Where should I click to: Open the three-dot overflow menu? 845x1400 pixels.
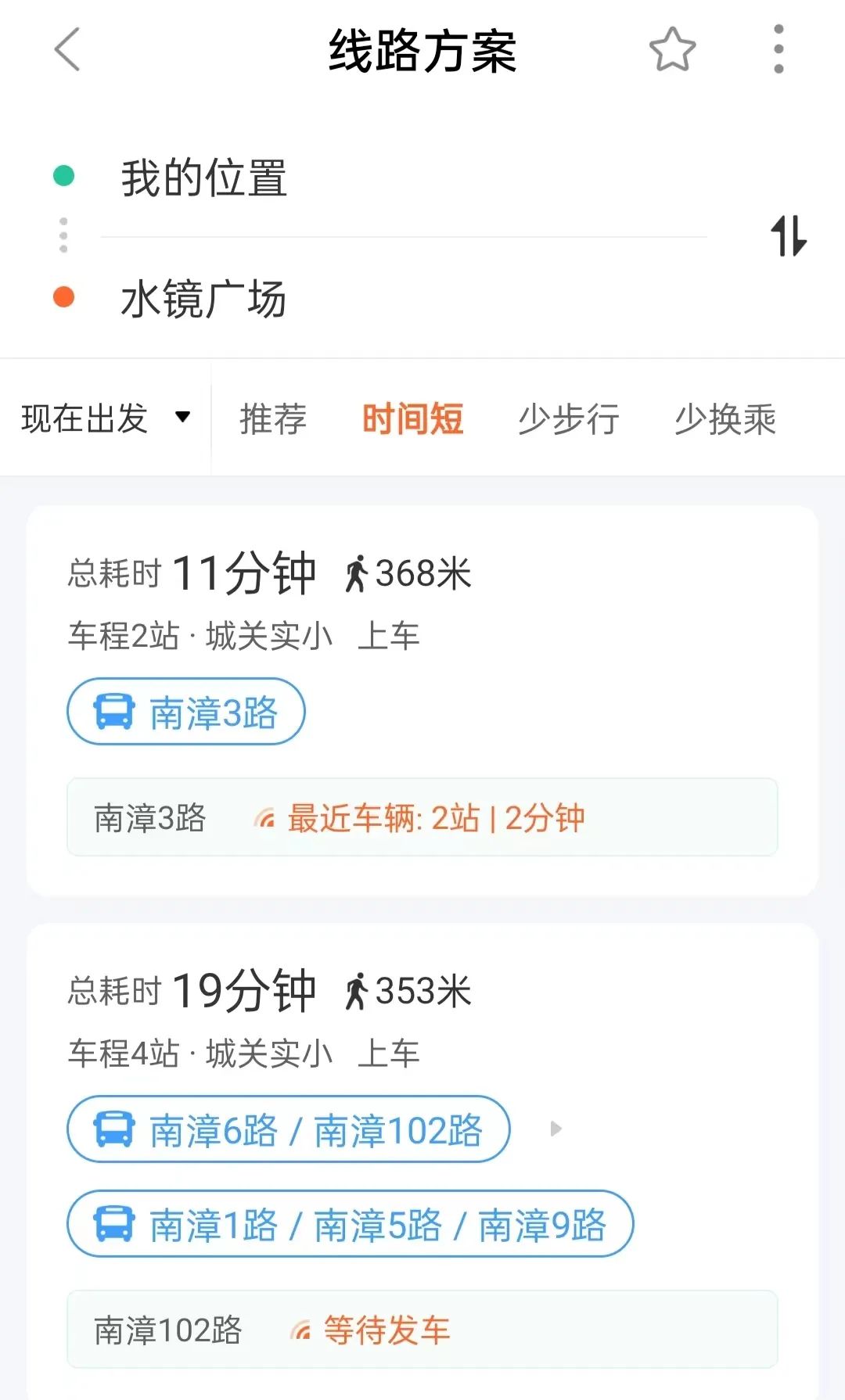[778, 49]
